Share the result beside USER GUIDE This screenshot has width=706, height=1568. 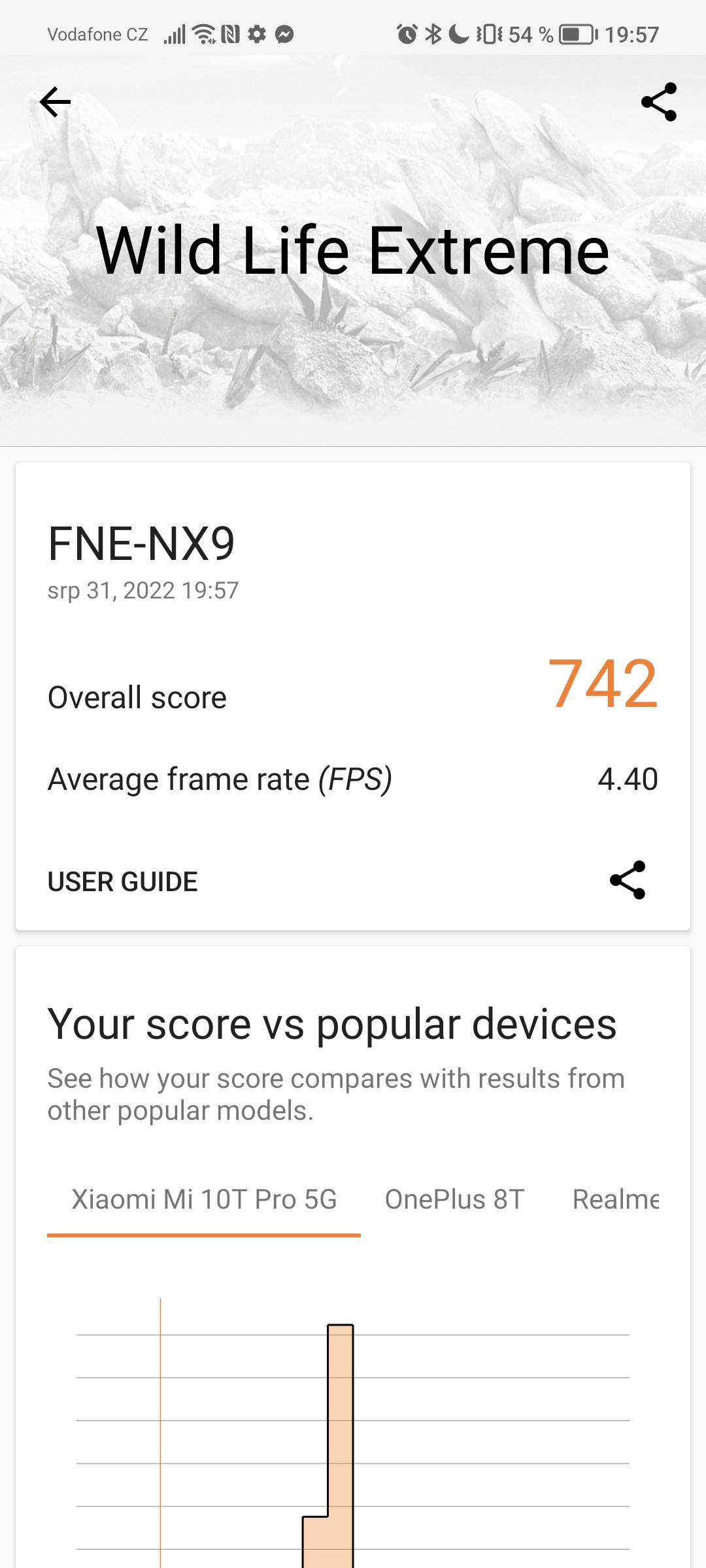click(628, 881)
